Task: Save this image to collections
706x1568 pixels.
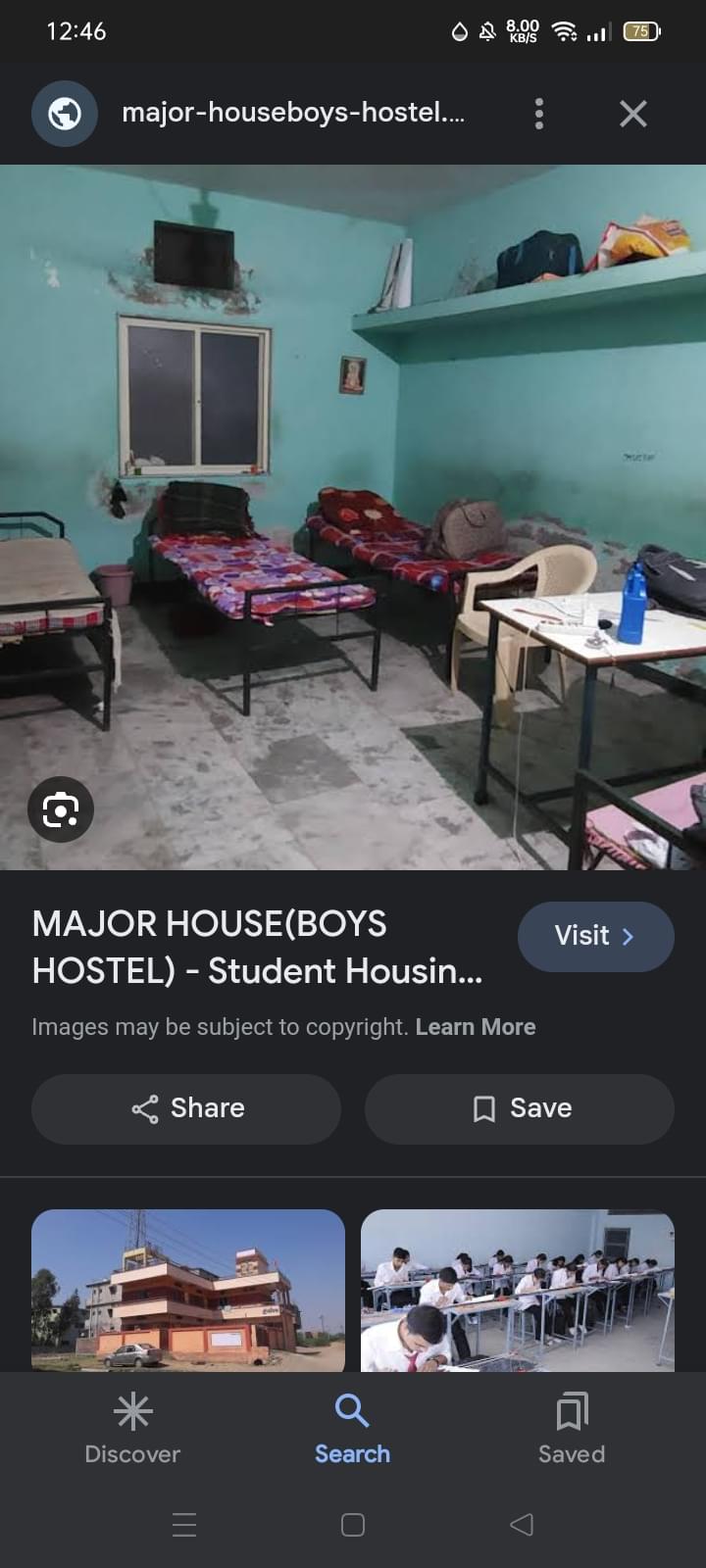Action: [520, 1108]
